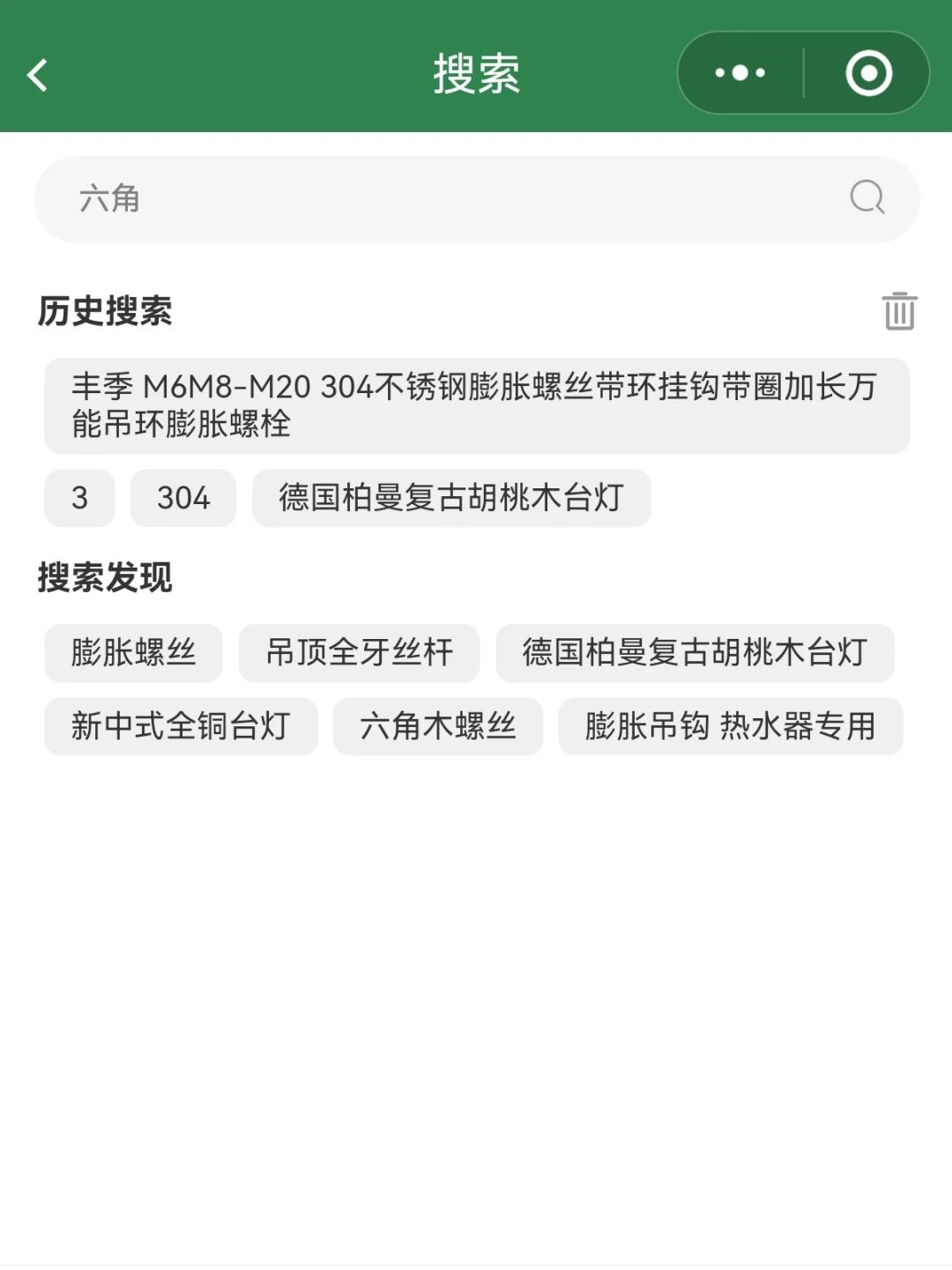Tap discovery chip 德国柏曼复古胡桃木台灯

[x=695, y=653]
